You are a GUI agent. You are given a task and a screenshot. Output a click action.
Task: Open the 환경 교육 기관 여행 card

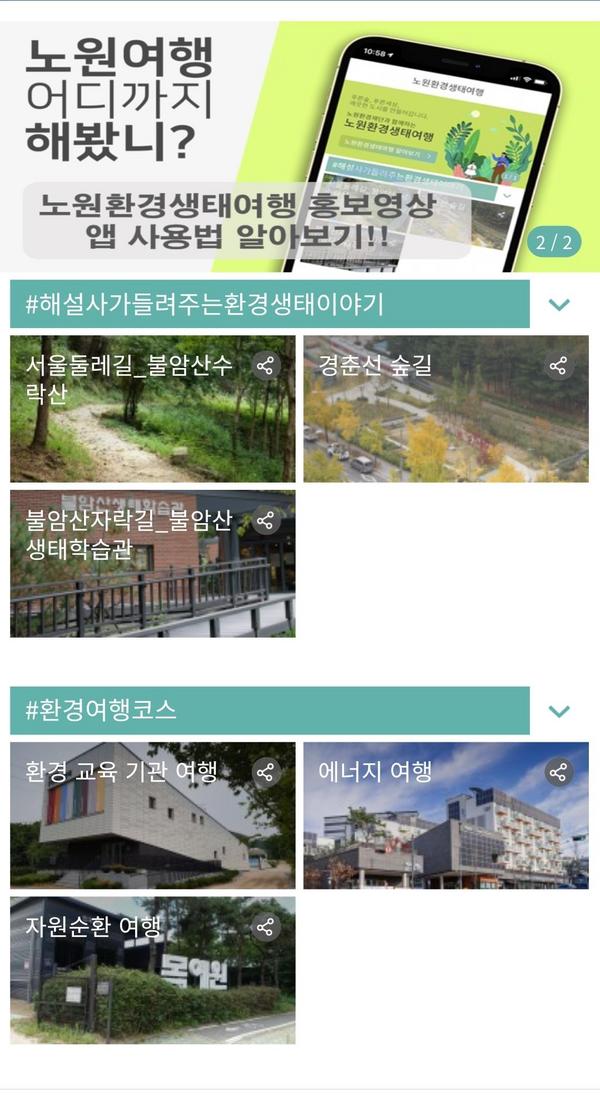click(x=152, y=816)
